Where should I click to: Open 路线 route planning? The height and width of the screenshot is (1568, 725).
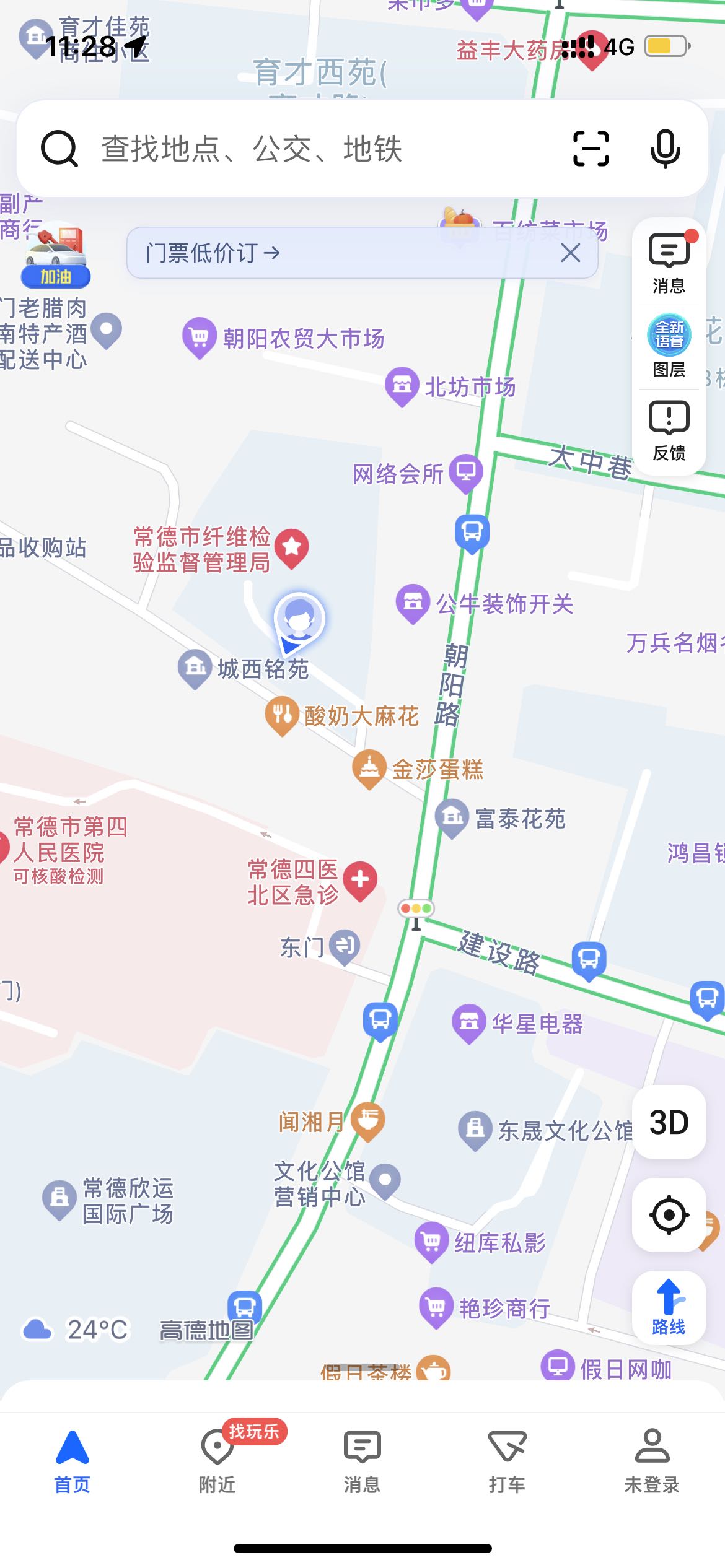[x=669, y=1307]
